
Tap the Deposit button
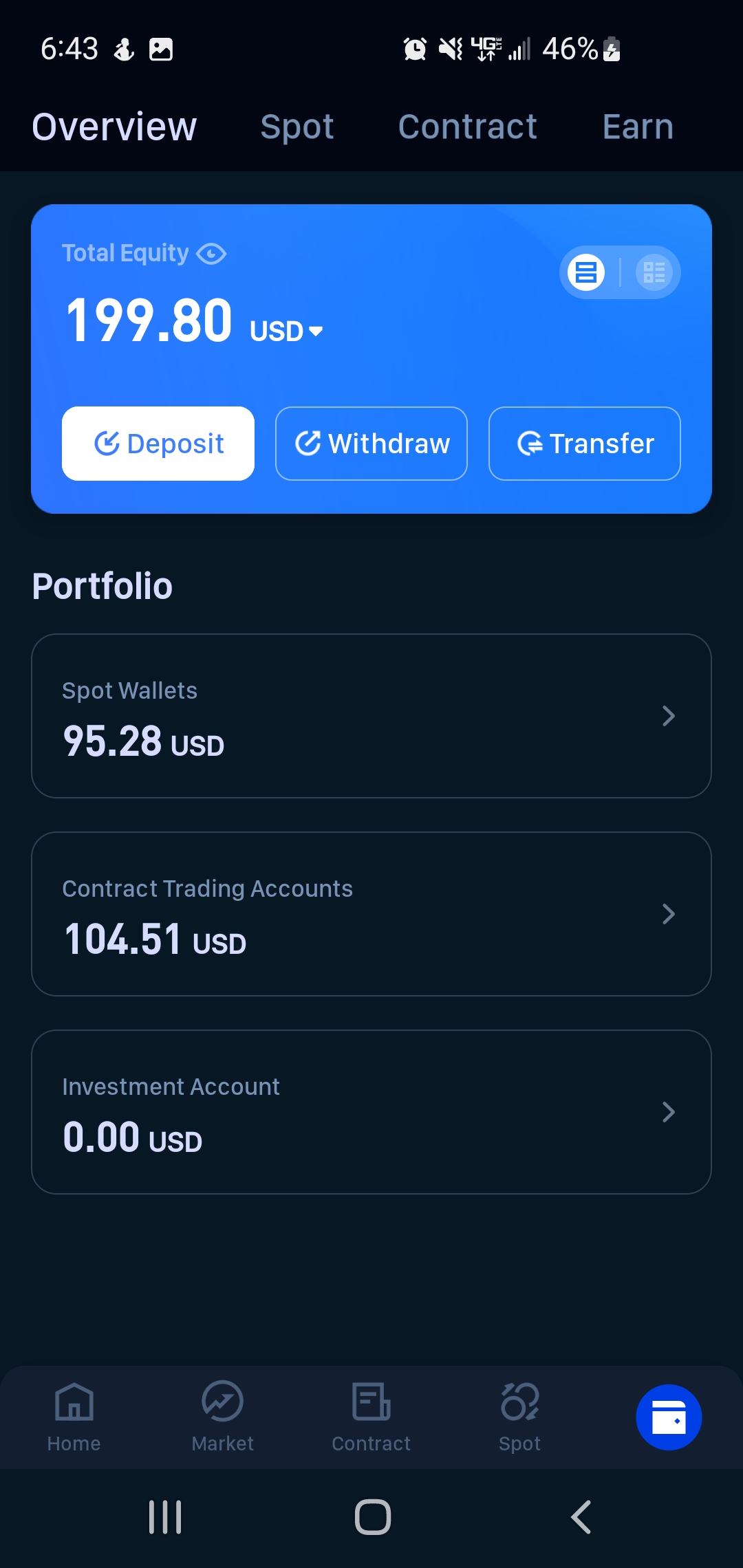tap(158, 444)
